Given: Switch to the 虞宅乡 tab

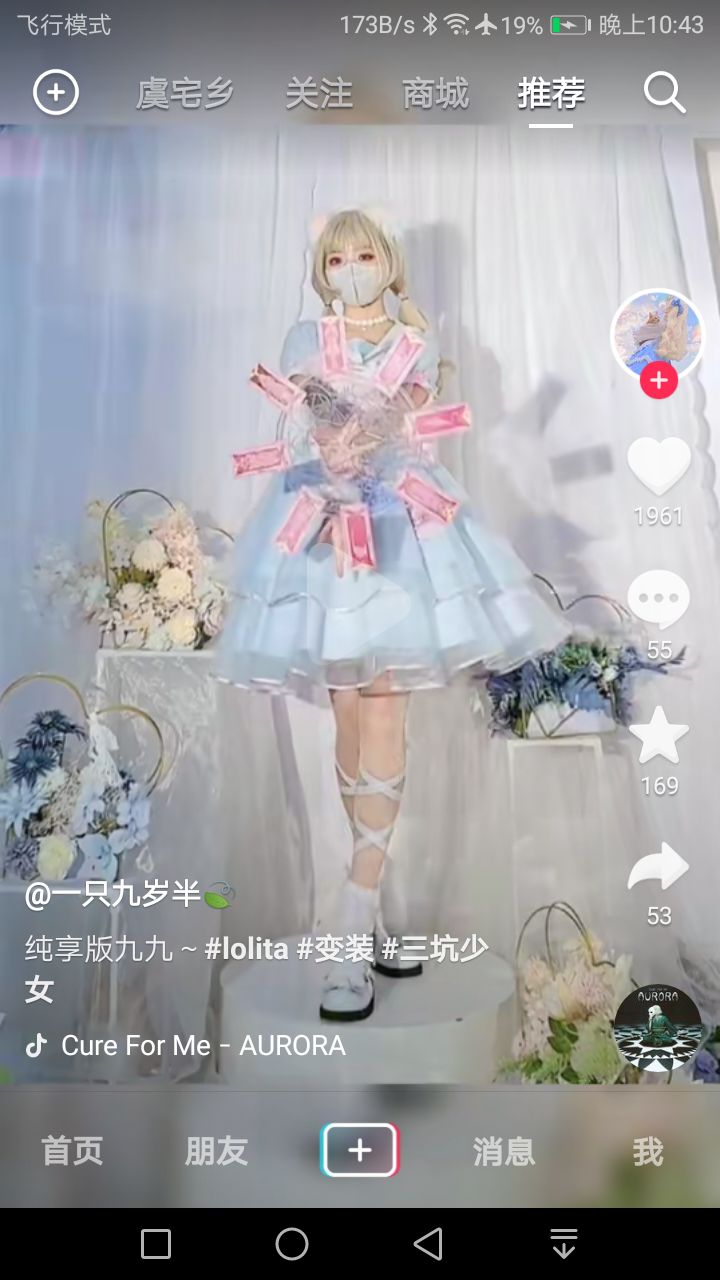Looking at the screenshot, I should point(185,94).
